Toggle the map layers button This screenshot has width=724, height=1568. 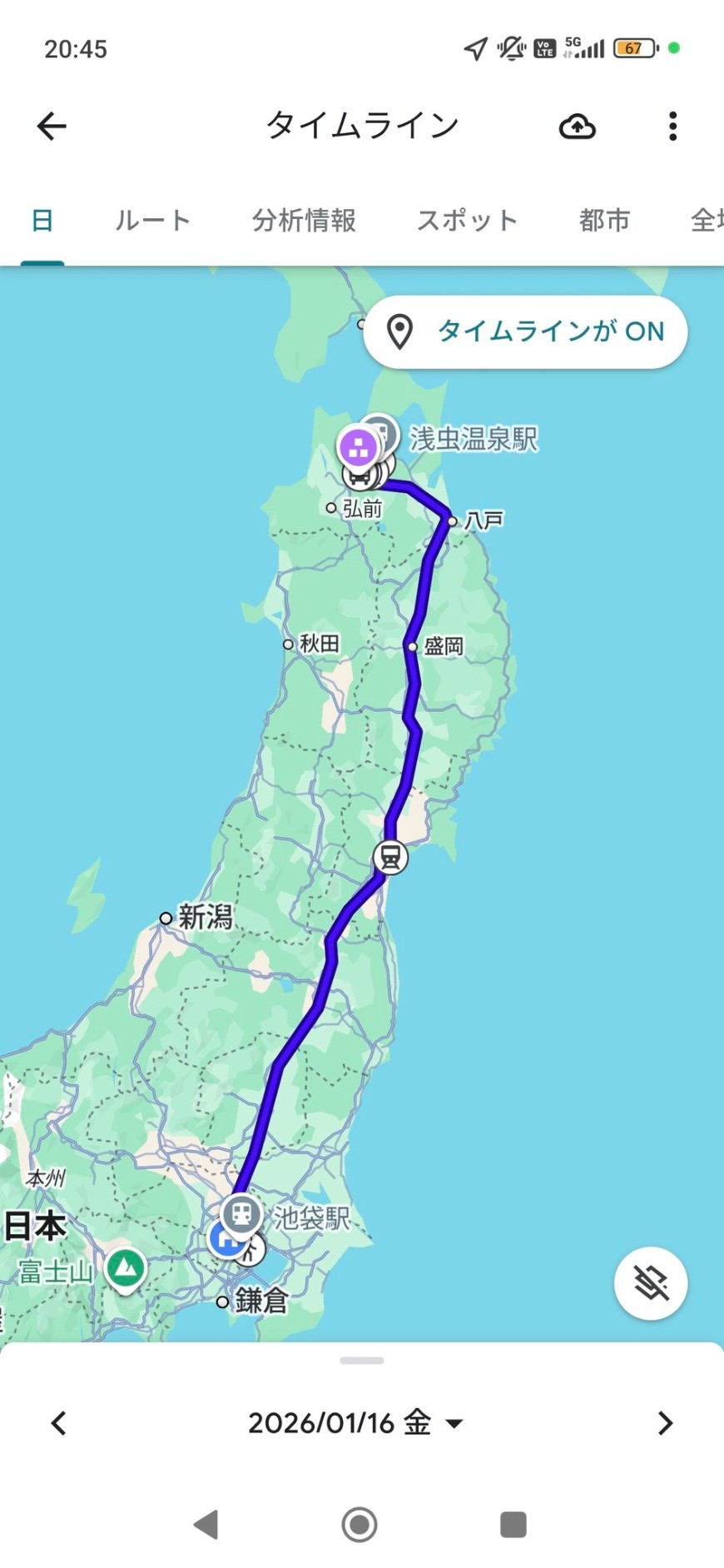click(x=651, y=1283)
